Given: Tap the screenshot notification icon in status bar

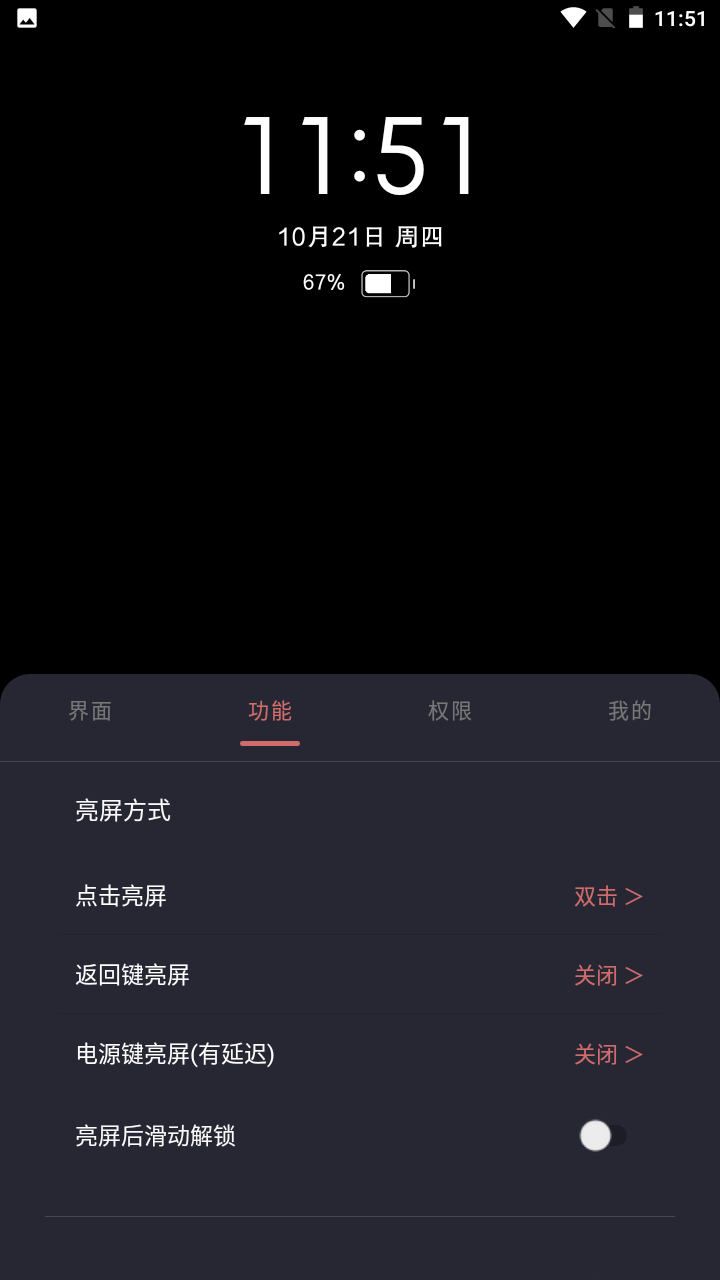Looking at the screenshot, I should tap(25, 17).
